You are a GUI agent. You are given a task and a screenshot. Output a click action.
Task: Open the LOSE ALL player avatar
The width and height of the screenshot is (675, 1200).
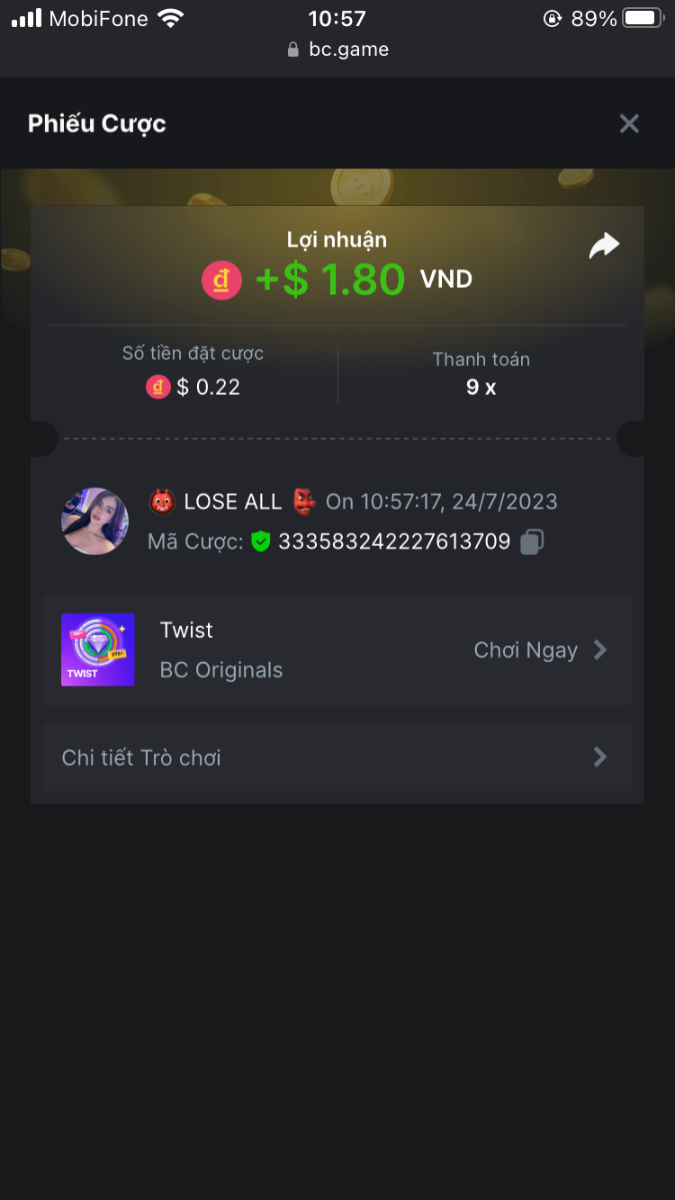point(95,521)
